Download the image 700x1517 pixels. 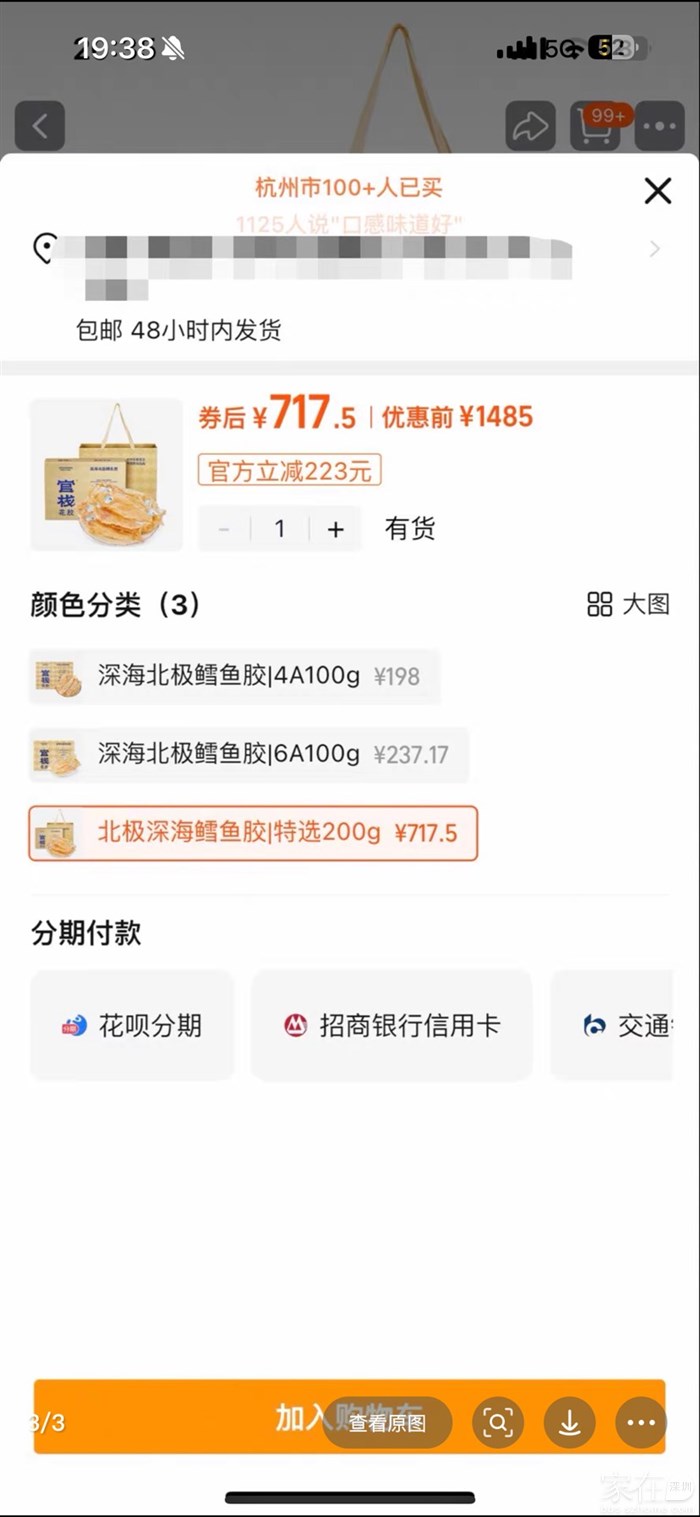point(569,1422)
